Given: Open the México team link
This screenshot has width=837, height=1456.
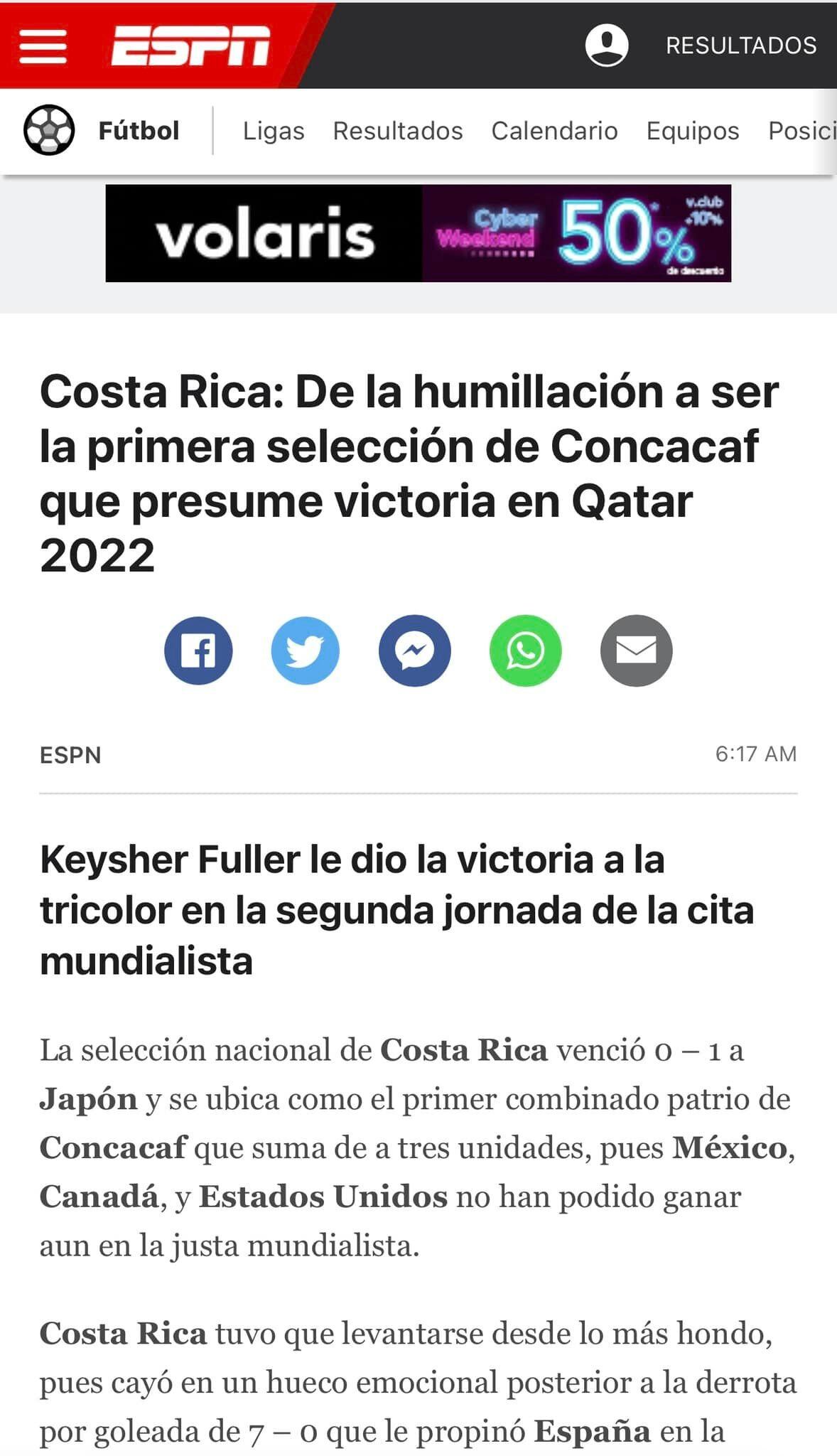Looking at the screenshot, I should coord(730,1148).
